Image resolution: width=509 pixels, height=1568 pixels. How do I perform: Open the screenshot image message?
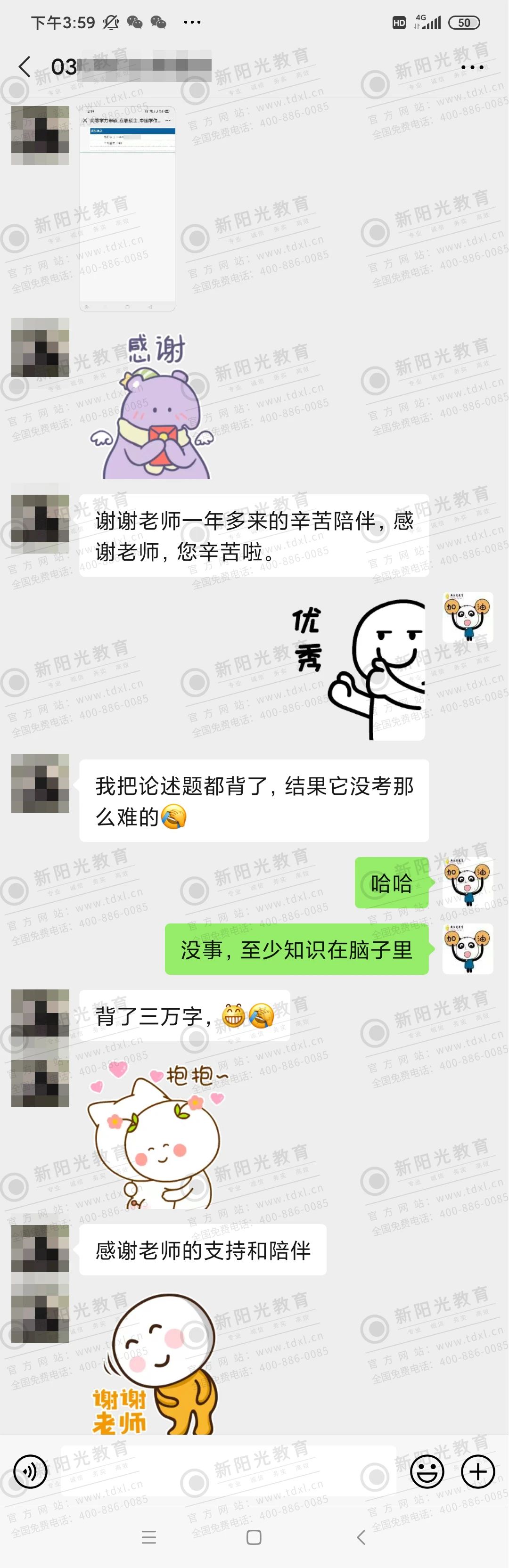tap(127, 208)
